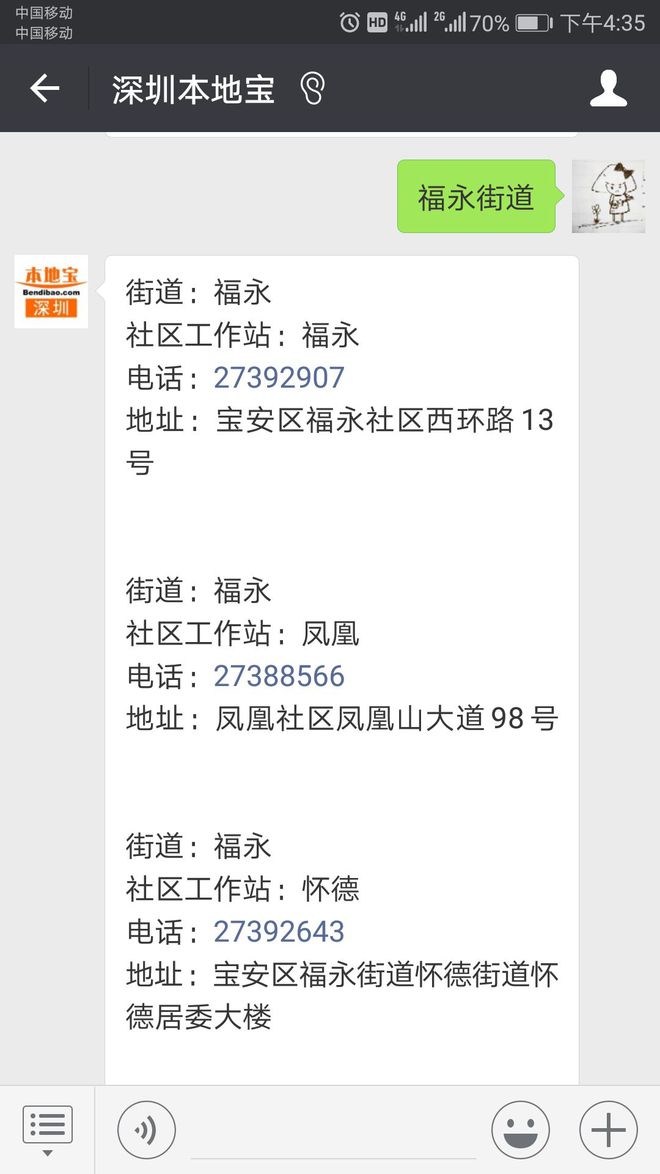Image resolution: width=660 pixels, height=1174 pixels.
Task: Call phone number 27392907
Action: point(279,377)
